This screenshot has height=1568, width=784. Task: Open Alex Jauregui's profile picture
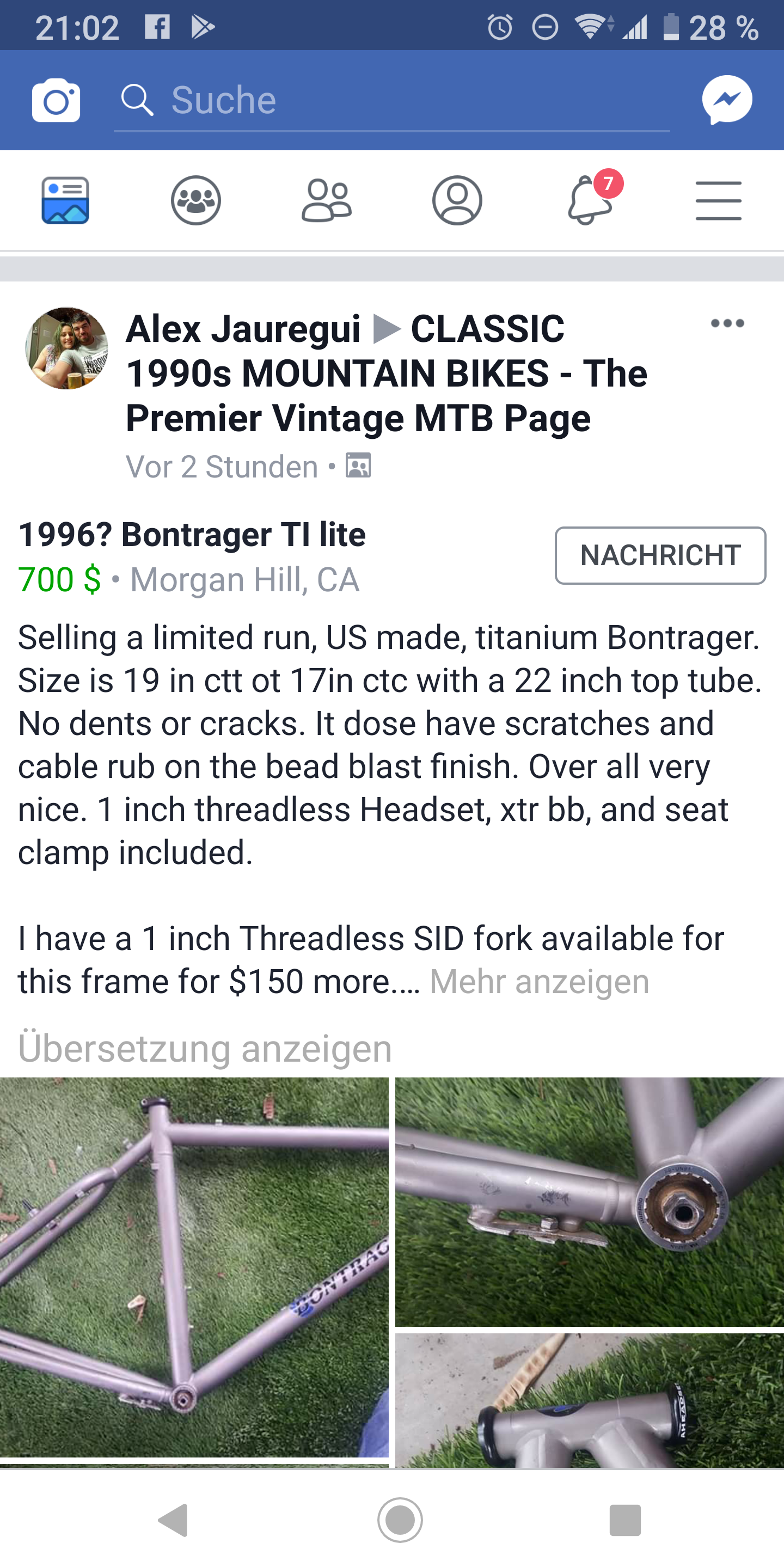coord(67,348)
